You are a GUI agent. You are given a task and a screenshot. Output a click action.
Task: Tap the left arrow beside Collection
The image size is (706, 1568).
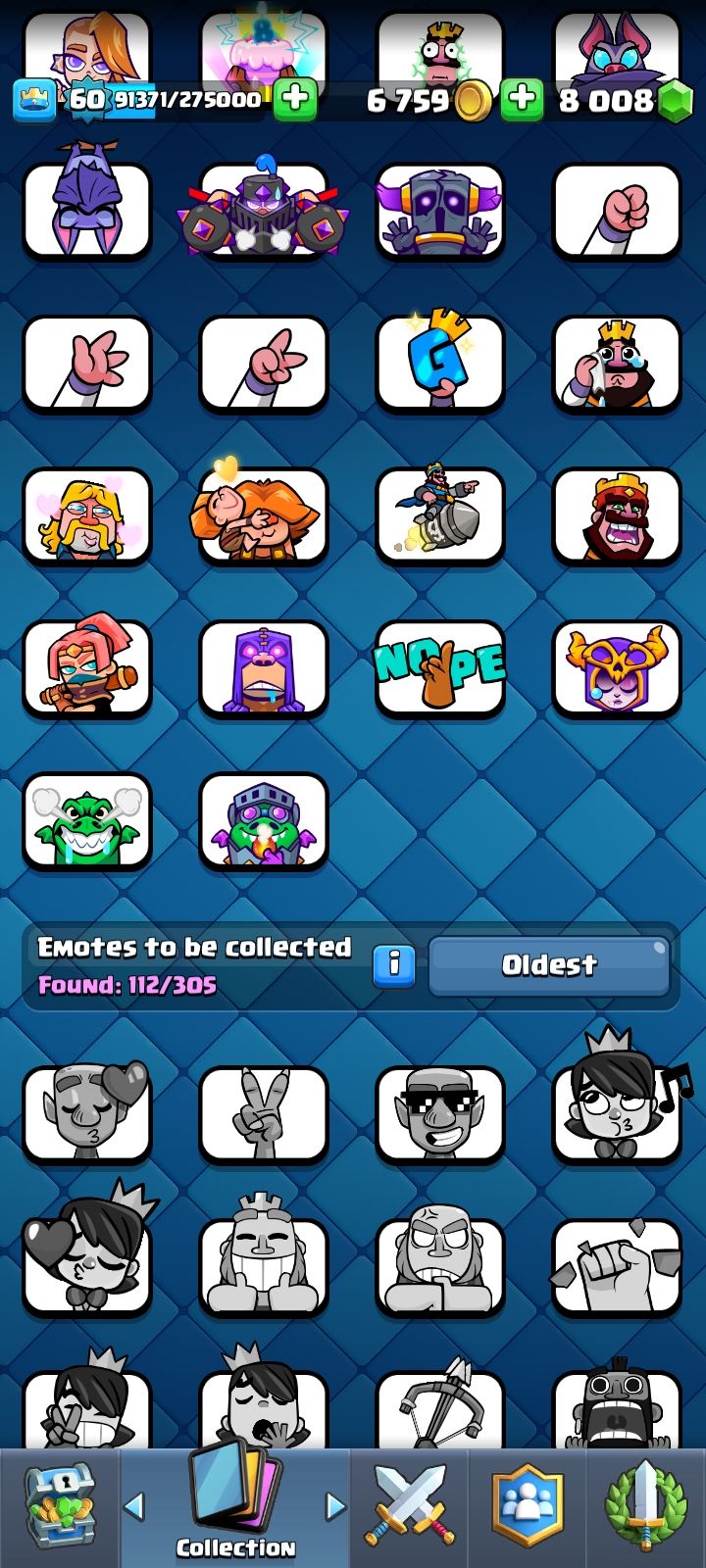(x=134, y=1505)
